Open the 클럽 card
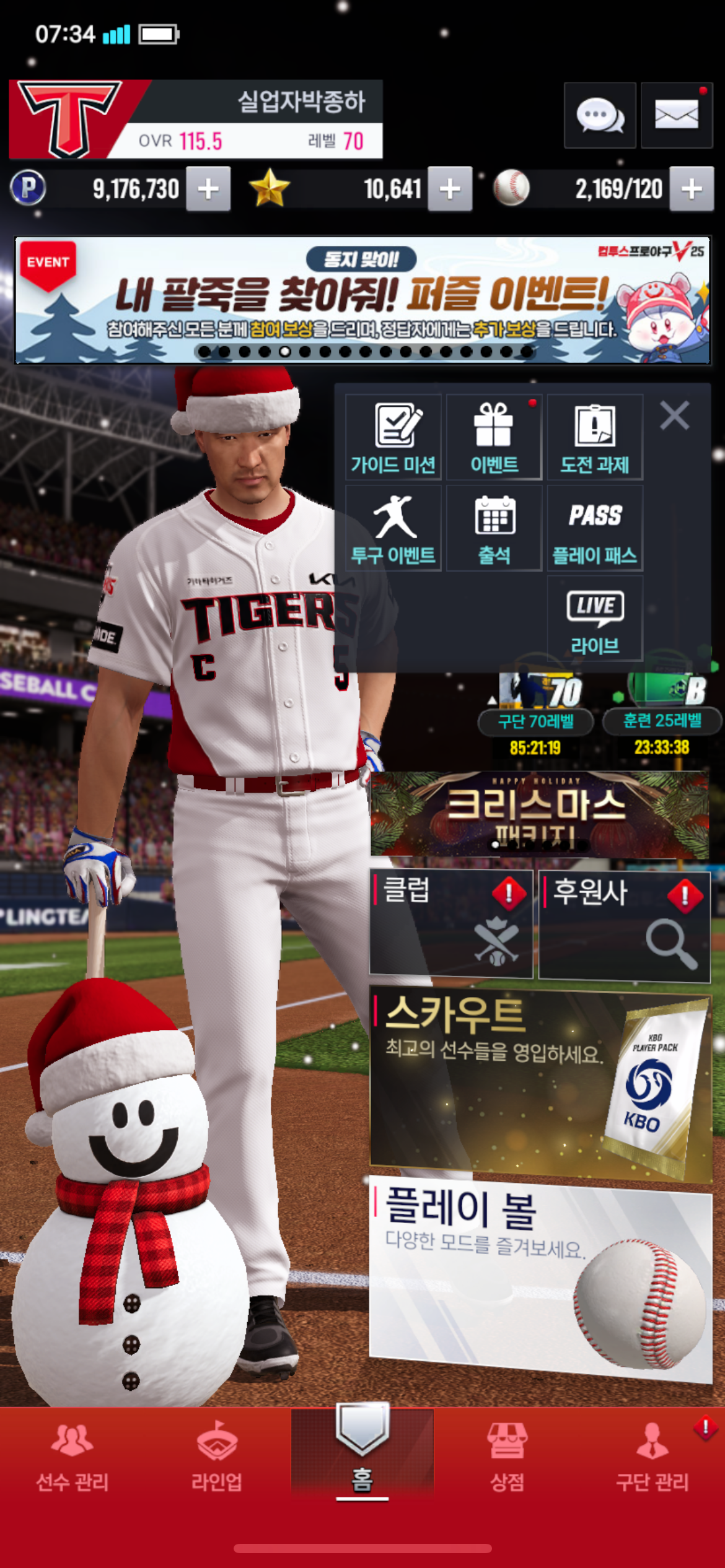Screen dimensions: 725x1568 point(451,923)
